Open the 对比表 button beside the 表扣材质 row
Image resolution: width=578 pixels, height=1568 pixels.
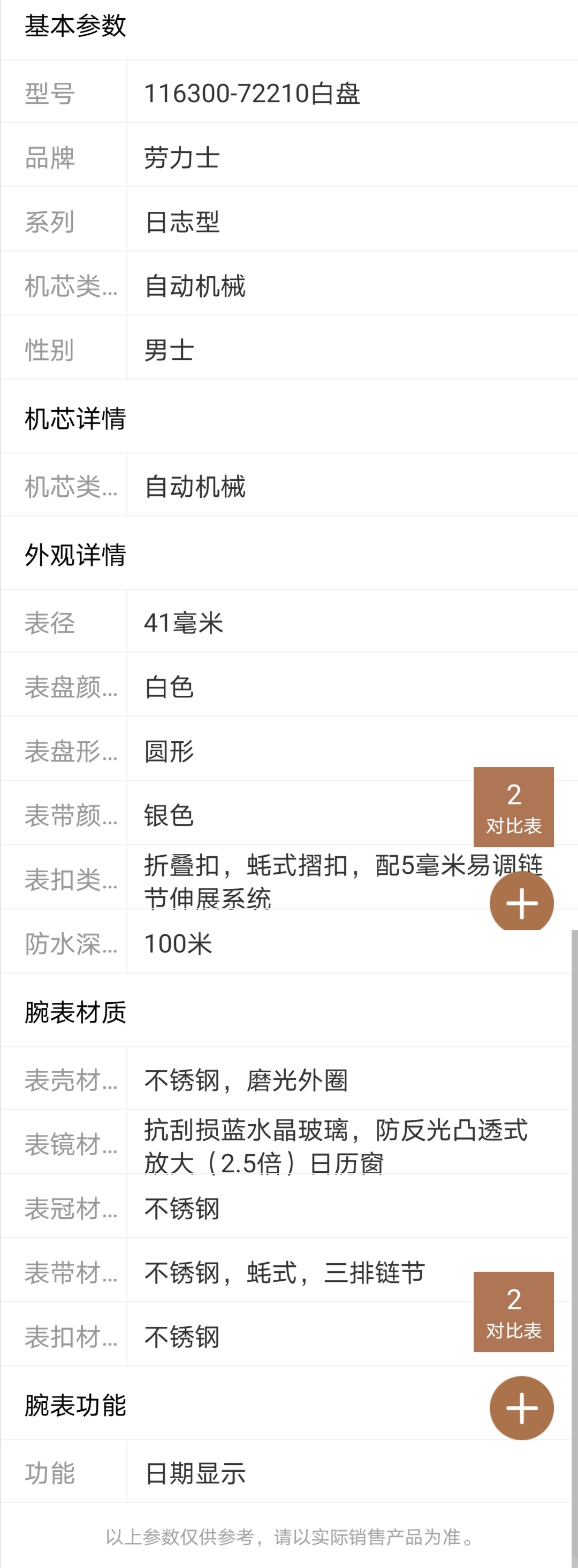(x=513, y=1312)
